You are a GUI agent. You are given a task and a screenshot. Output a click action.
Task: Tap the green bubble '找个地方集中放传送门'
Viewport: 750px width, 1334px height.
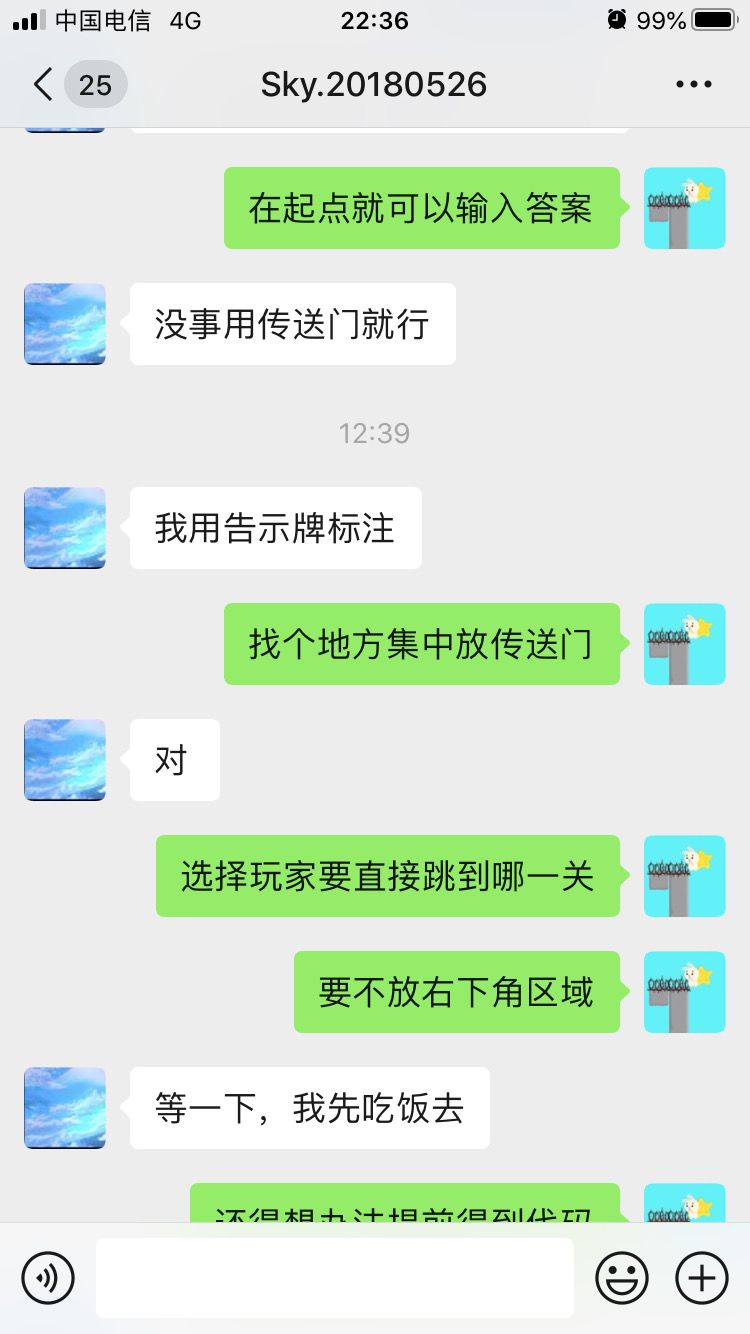pyautogui.click(x=421, y=645)
